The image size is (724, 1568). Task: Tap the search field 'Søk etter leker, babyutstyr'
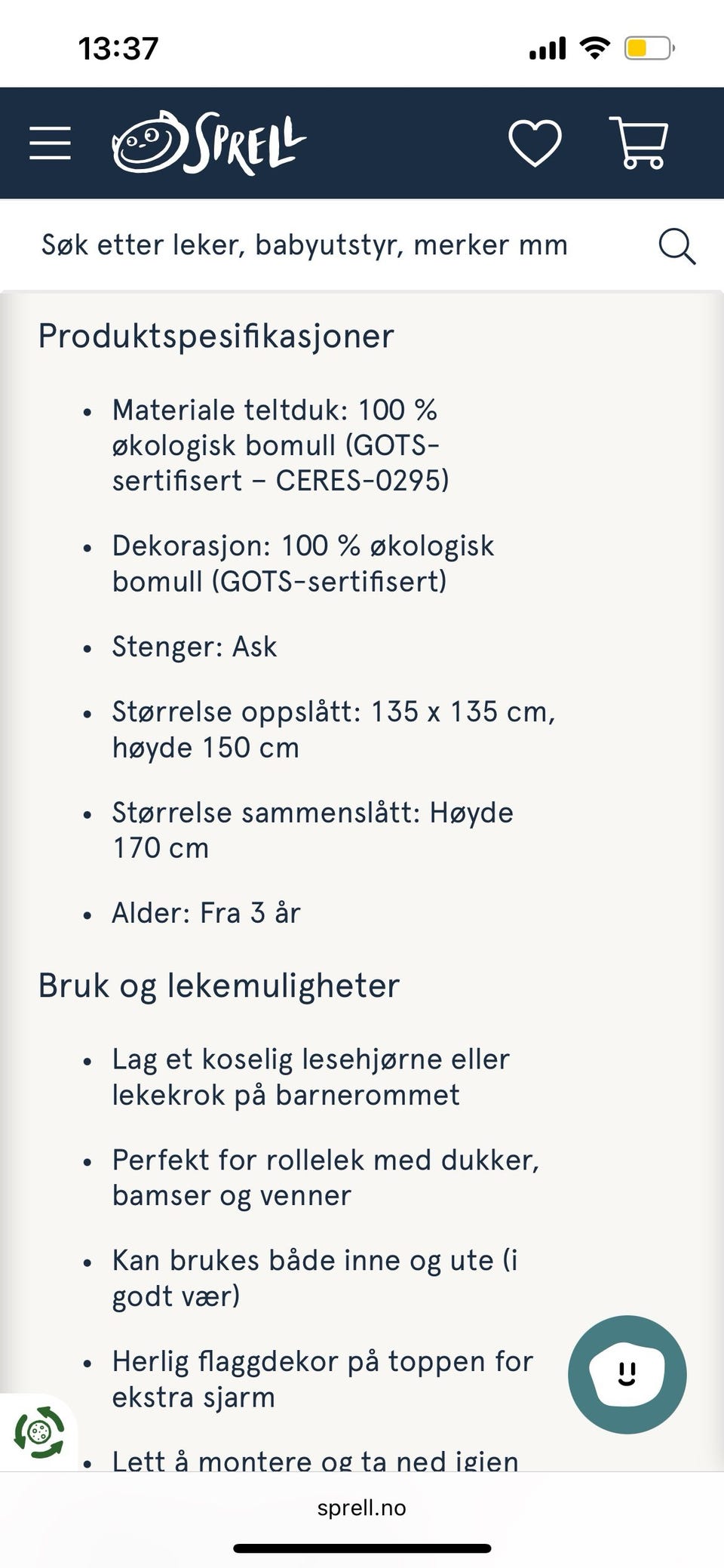302,244
